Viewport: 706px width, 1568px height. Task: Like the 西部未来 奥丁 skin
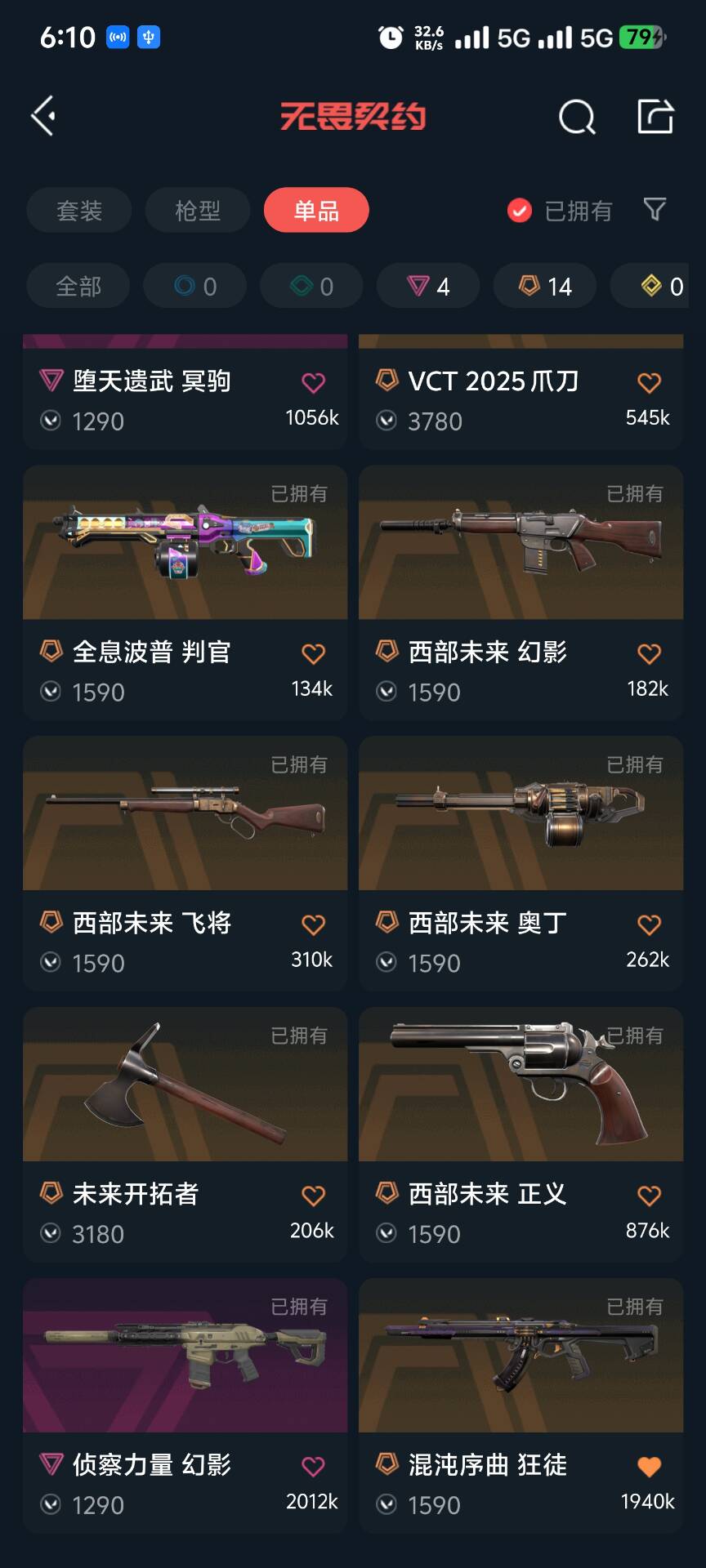point(649,924)
